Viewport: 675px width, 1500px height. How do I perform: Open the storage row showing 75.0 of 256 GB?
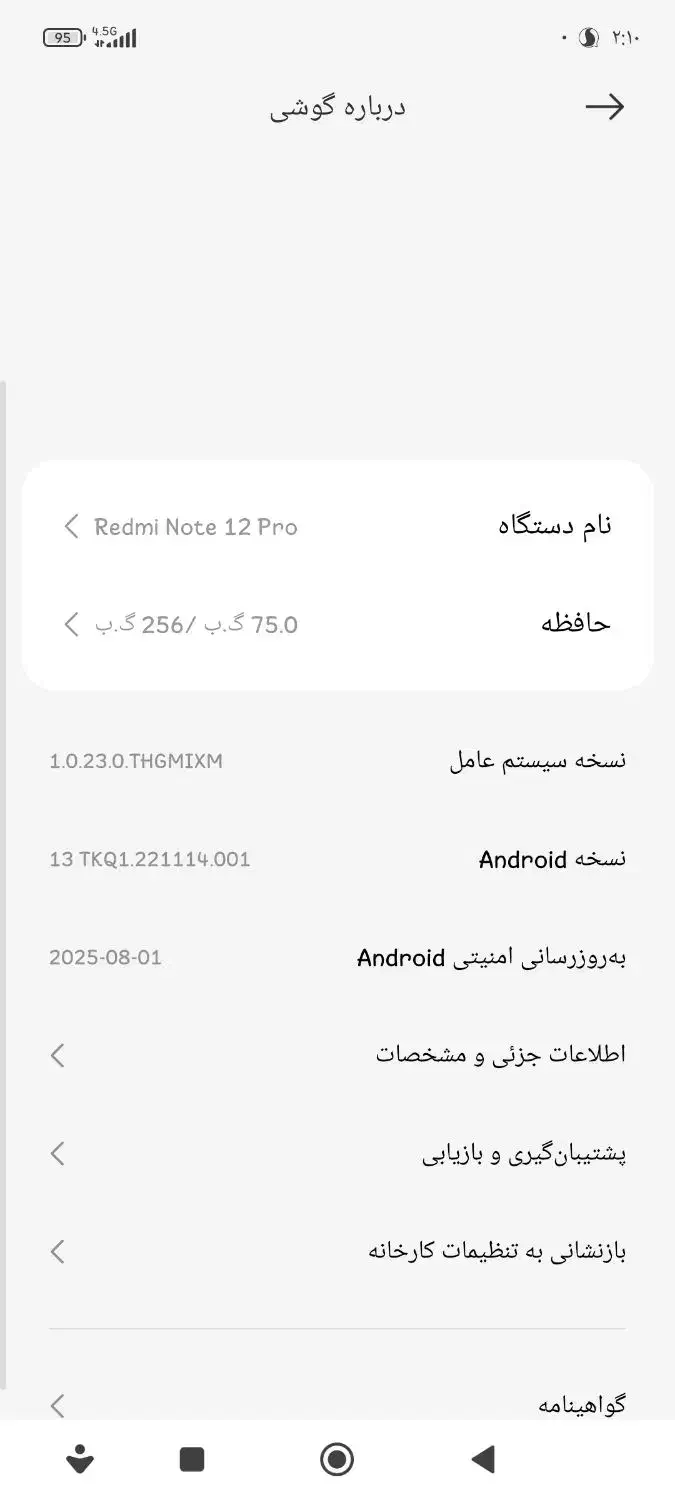[337, 625]
